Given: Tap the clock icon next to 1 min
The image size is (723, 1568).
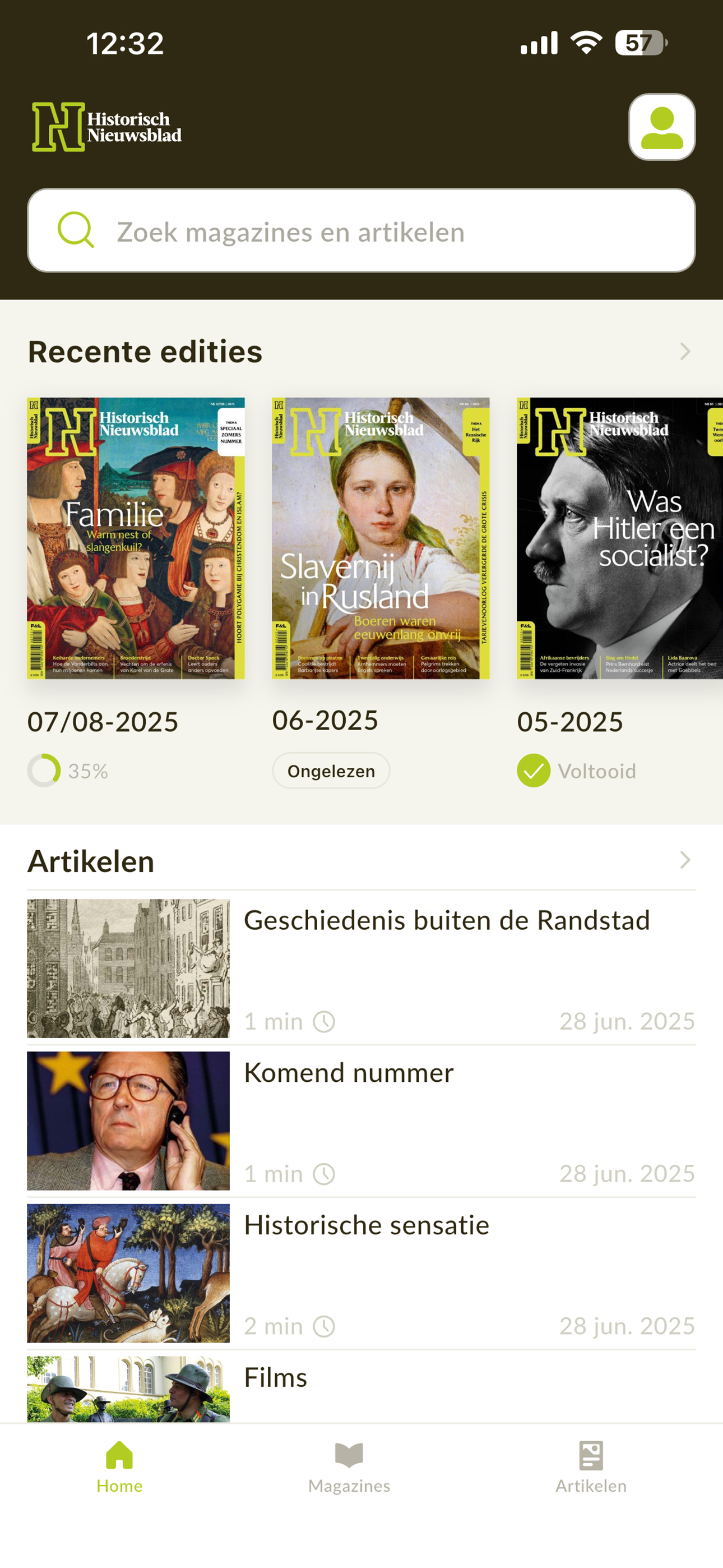Looking at the screenshot, I should pyautogui.click(x=324, y=1021).
